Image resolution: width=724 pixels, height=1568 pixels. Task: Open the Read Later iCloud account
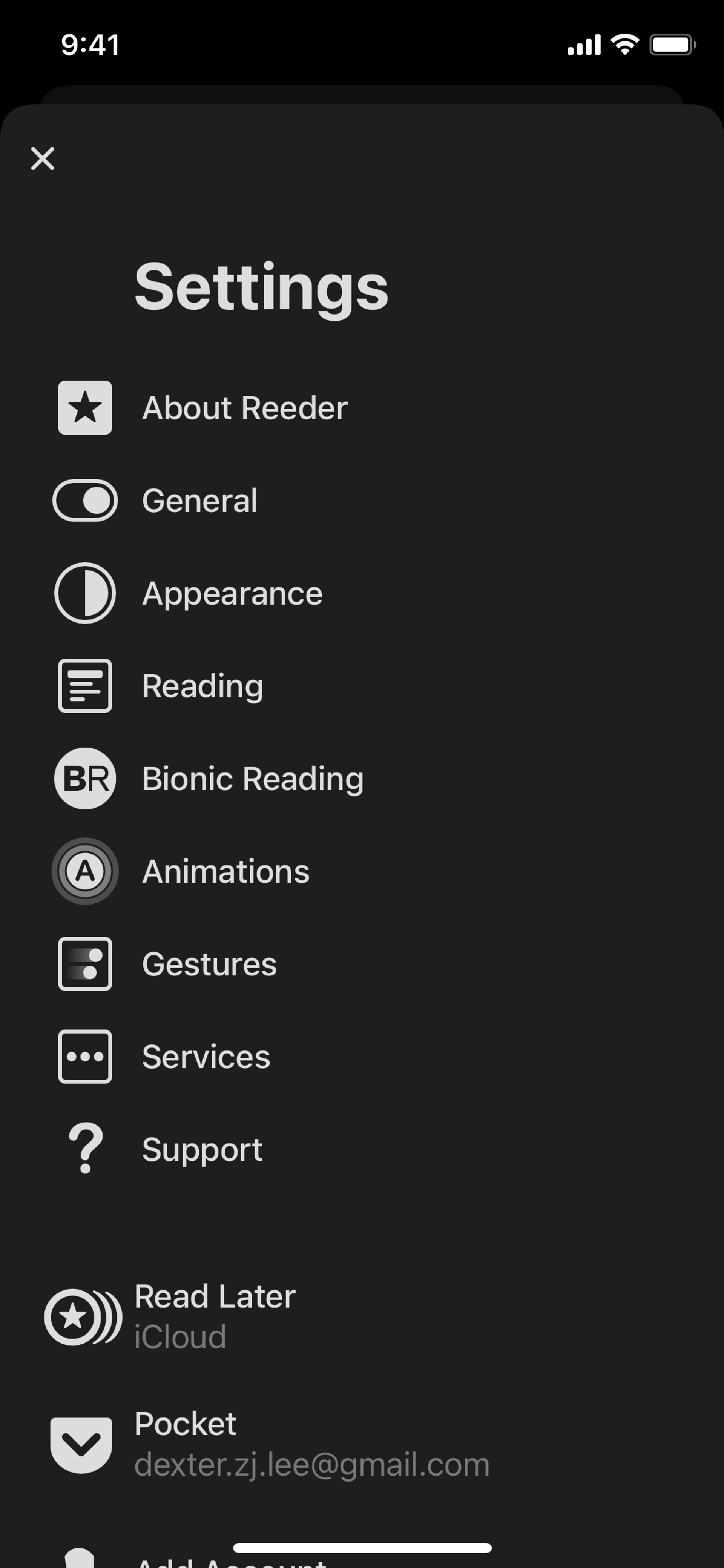(214, 1317)
